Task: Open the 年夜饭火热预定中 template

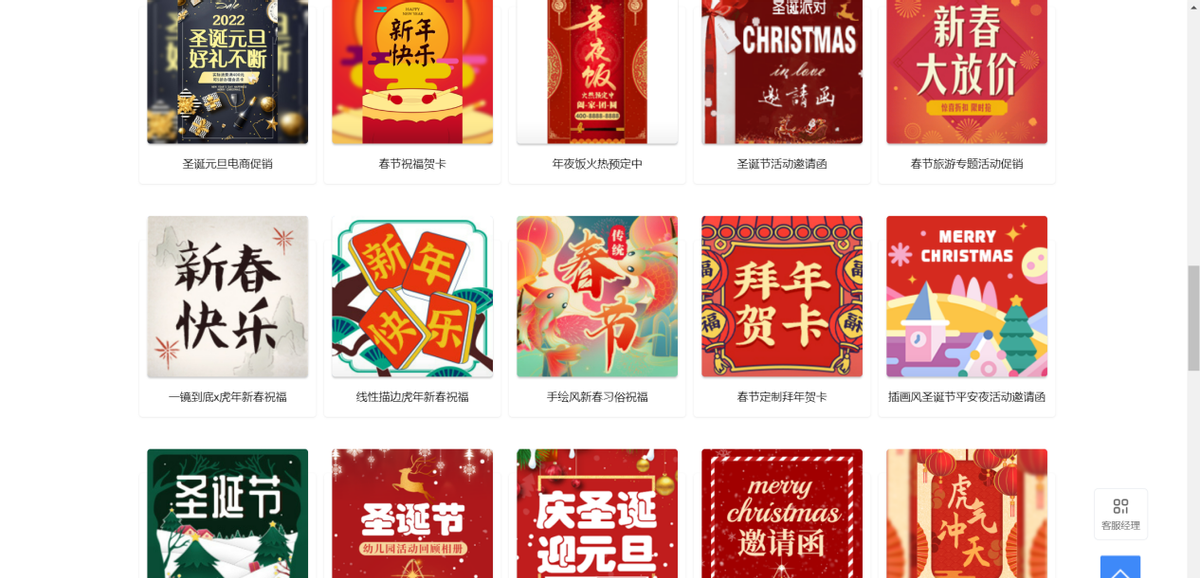Action: 597,70
